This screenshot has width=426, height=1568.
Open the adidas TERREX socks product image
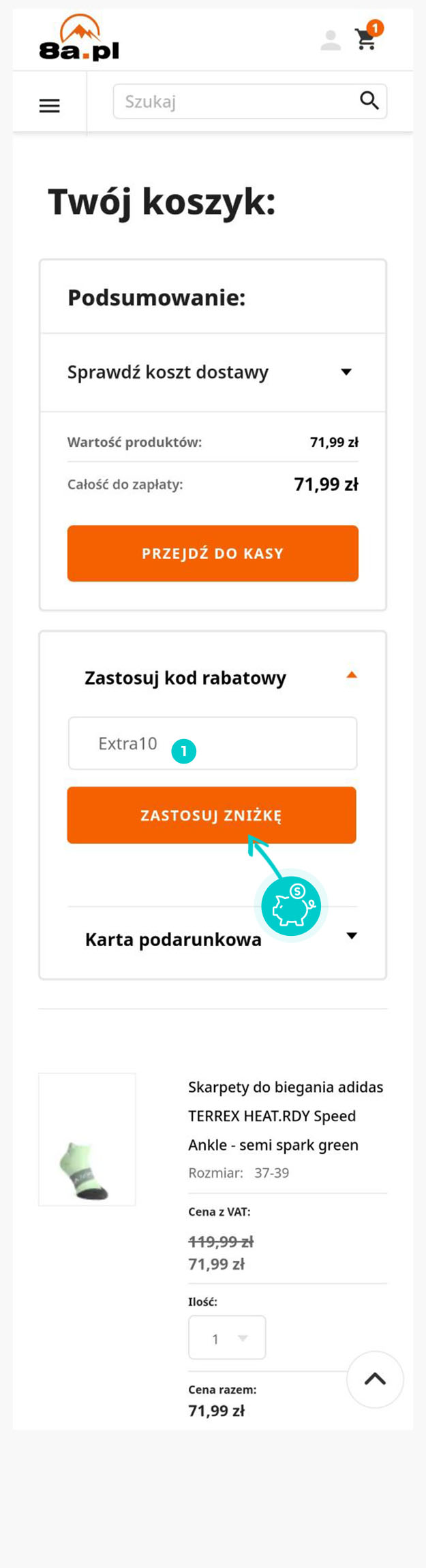click(x=87, y=1140)
